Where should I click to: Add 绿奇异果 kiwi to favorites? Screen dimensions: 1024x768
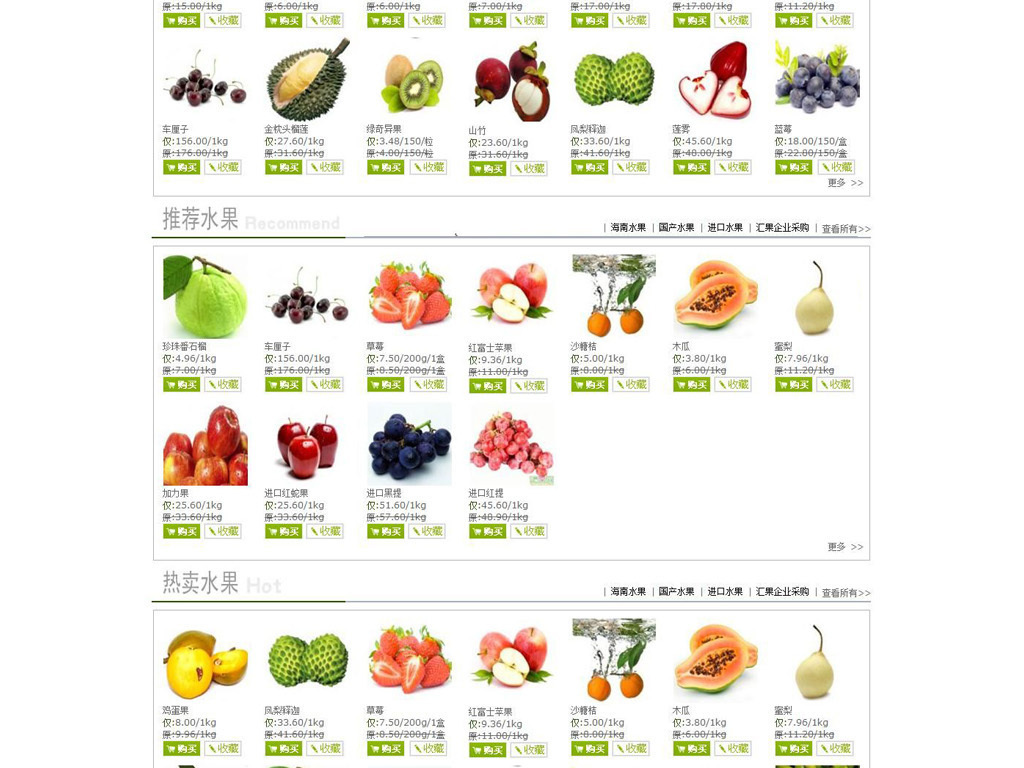(427, 167)
